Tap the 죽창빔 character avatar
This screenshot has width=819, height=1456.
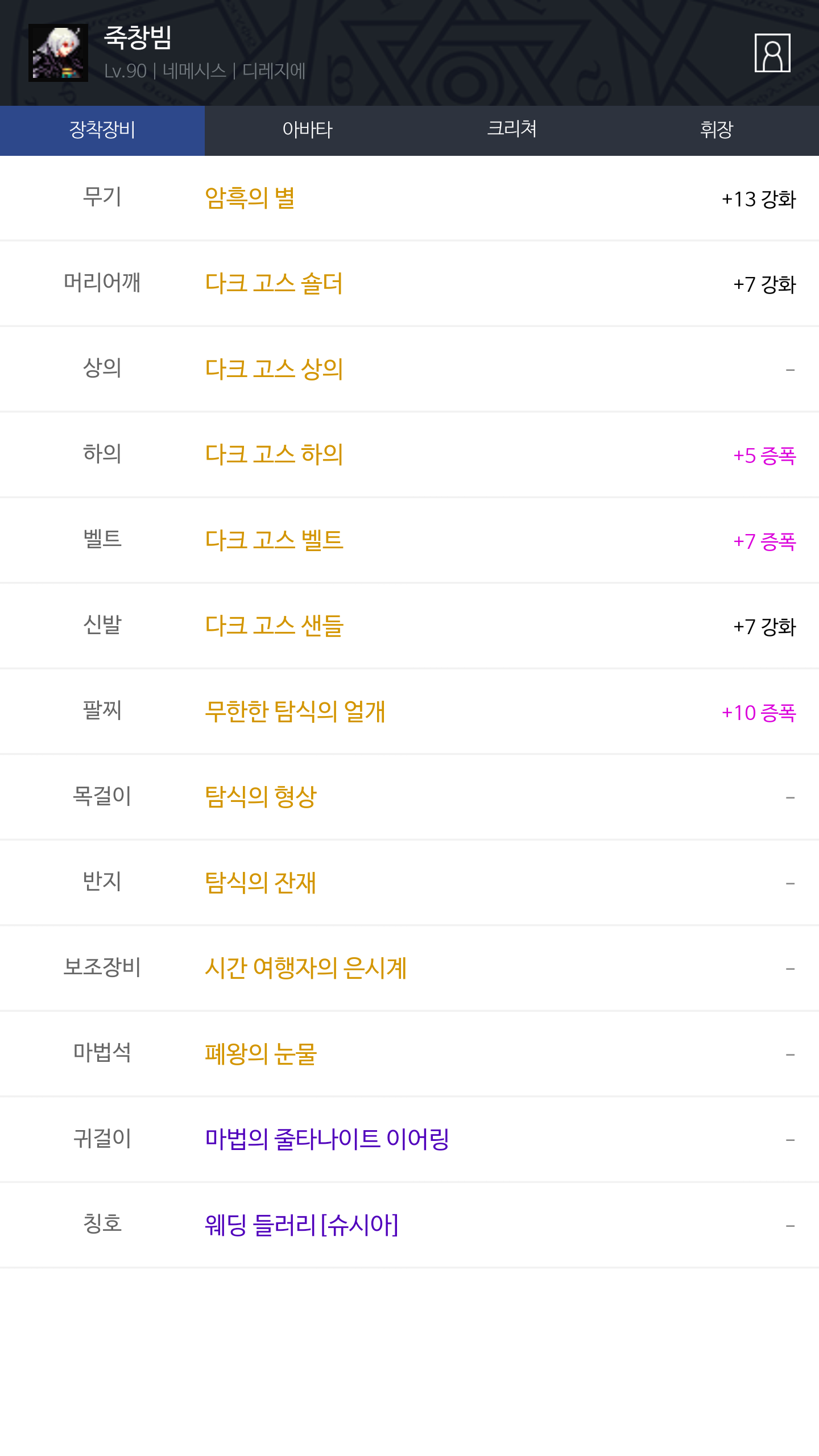click(58, 53)
